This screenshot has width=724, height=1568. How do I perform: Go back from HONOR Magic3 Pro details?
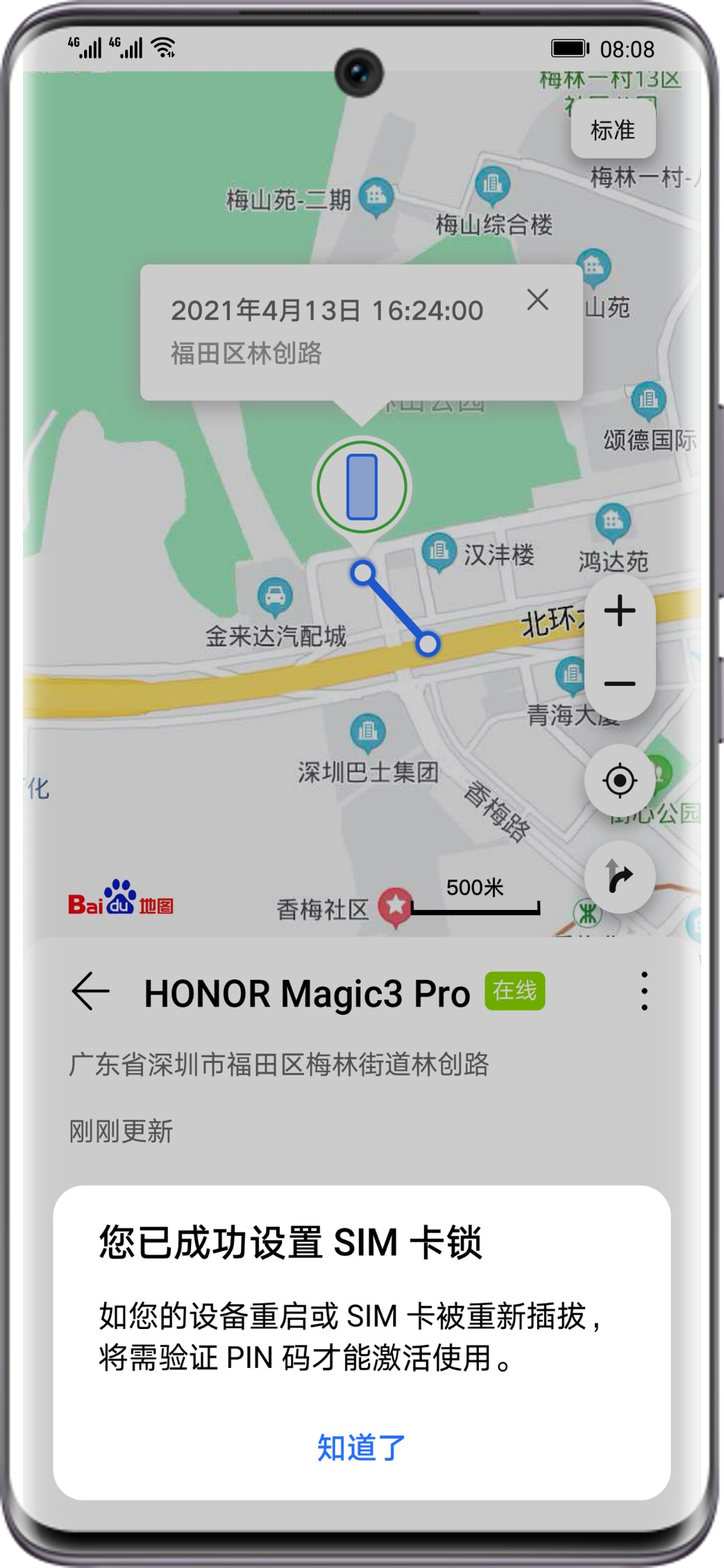point(91,991)
